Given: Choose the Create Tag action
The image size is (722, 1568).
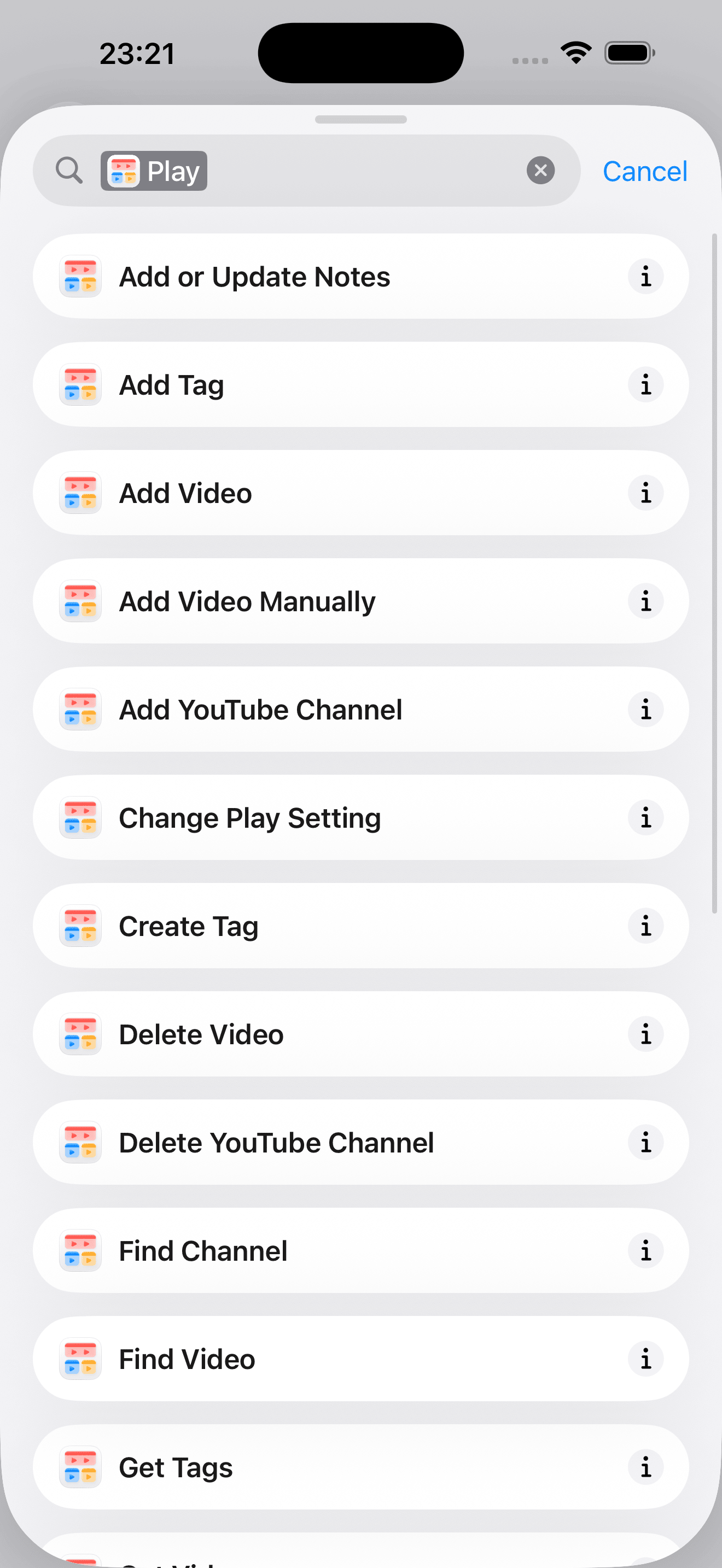Looking at the screenshot, I should pos(361,926).
